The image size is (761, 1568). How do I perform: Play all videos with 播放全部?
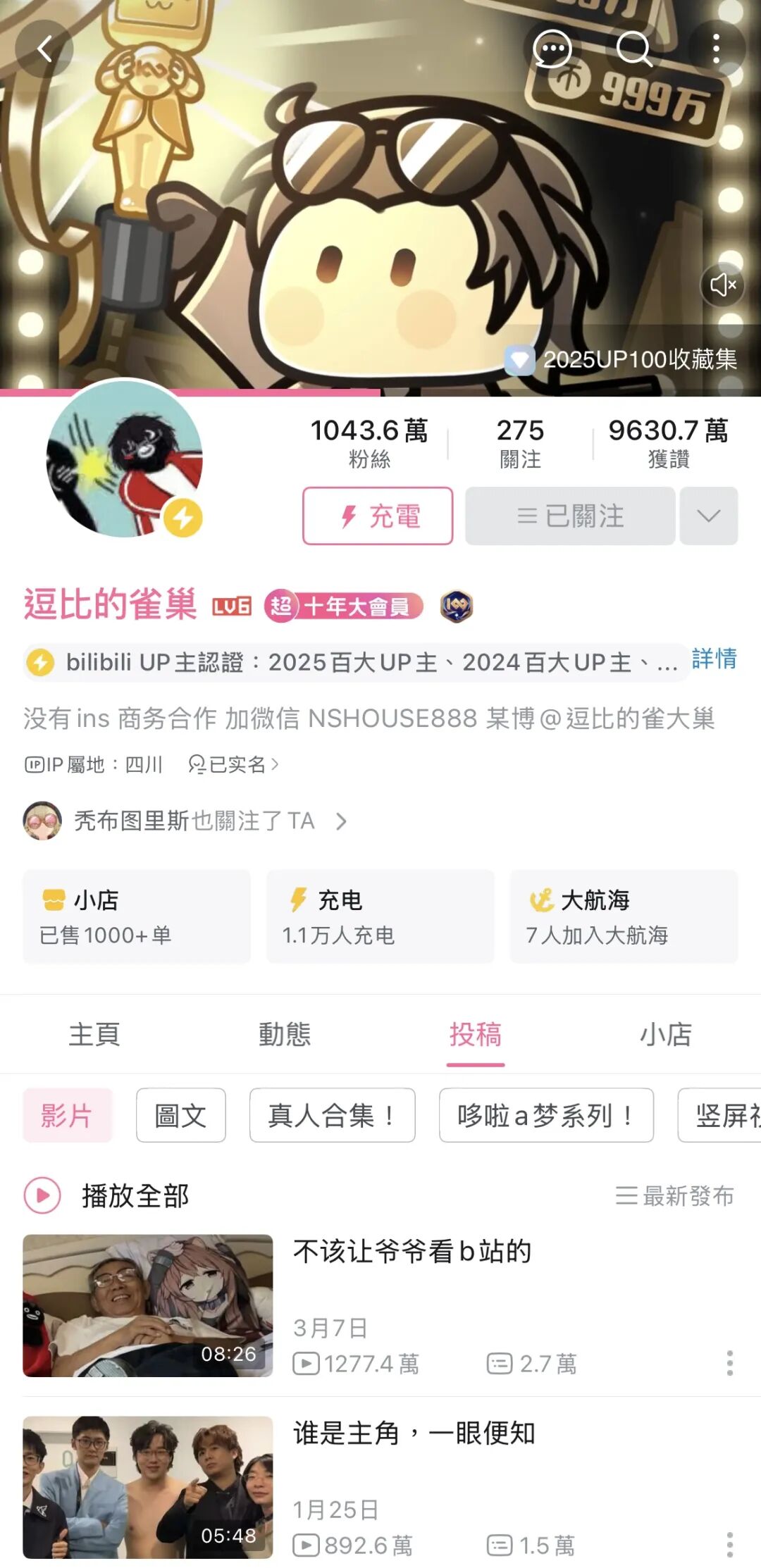(107, 1195)
